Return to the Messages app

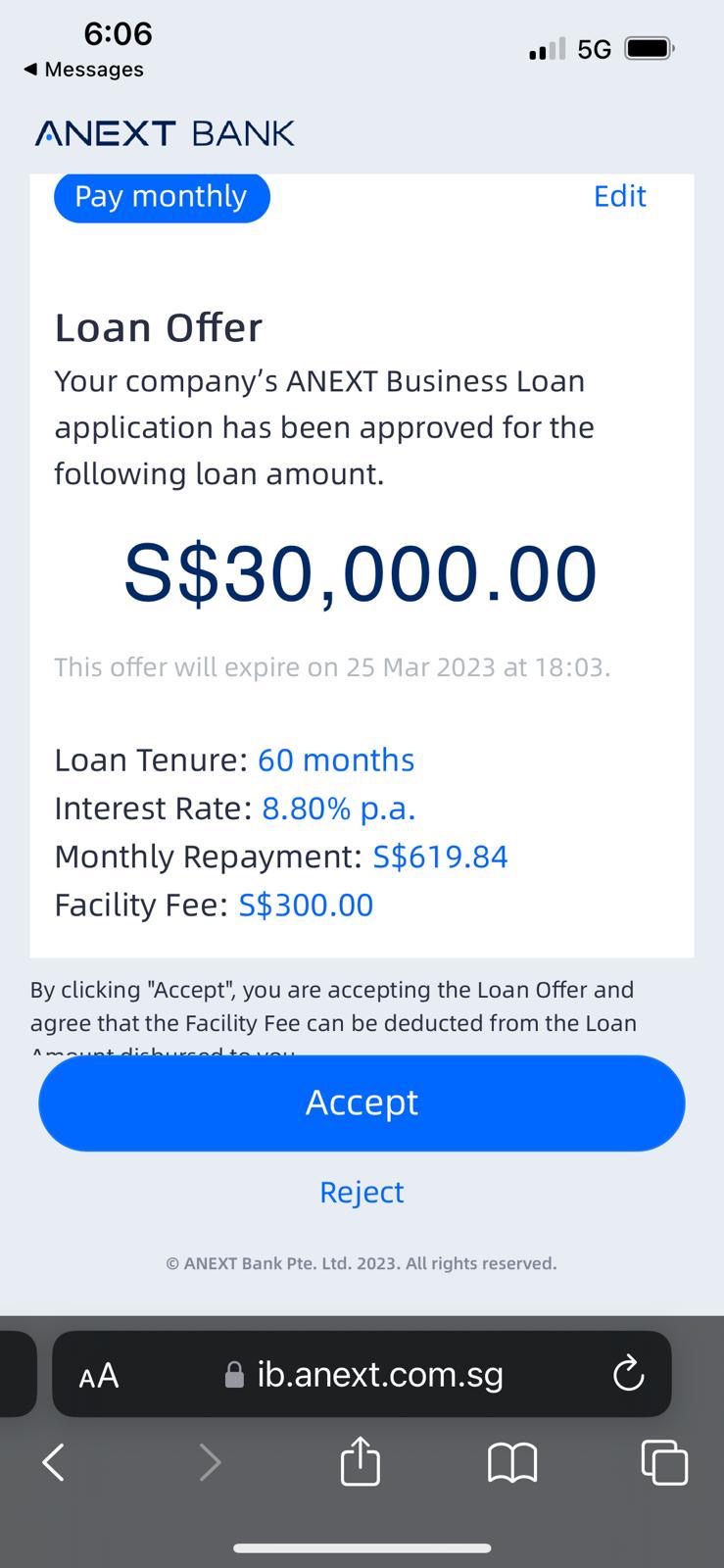(x=84, y=70)
